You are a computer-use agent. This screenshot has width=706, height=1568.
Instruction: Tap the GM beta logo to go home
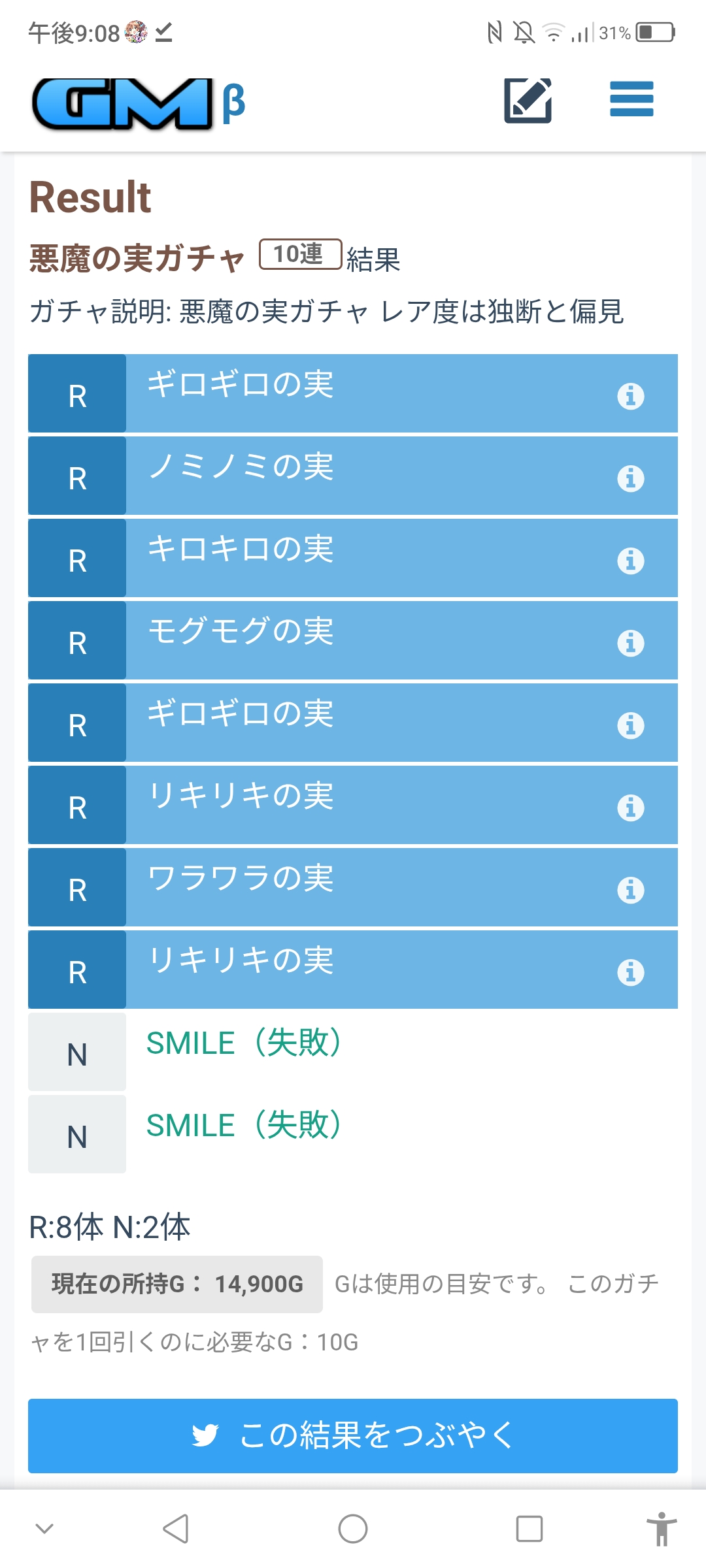pyautogui.click(x=139, y=103)
